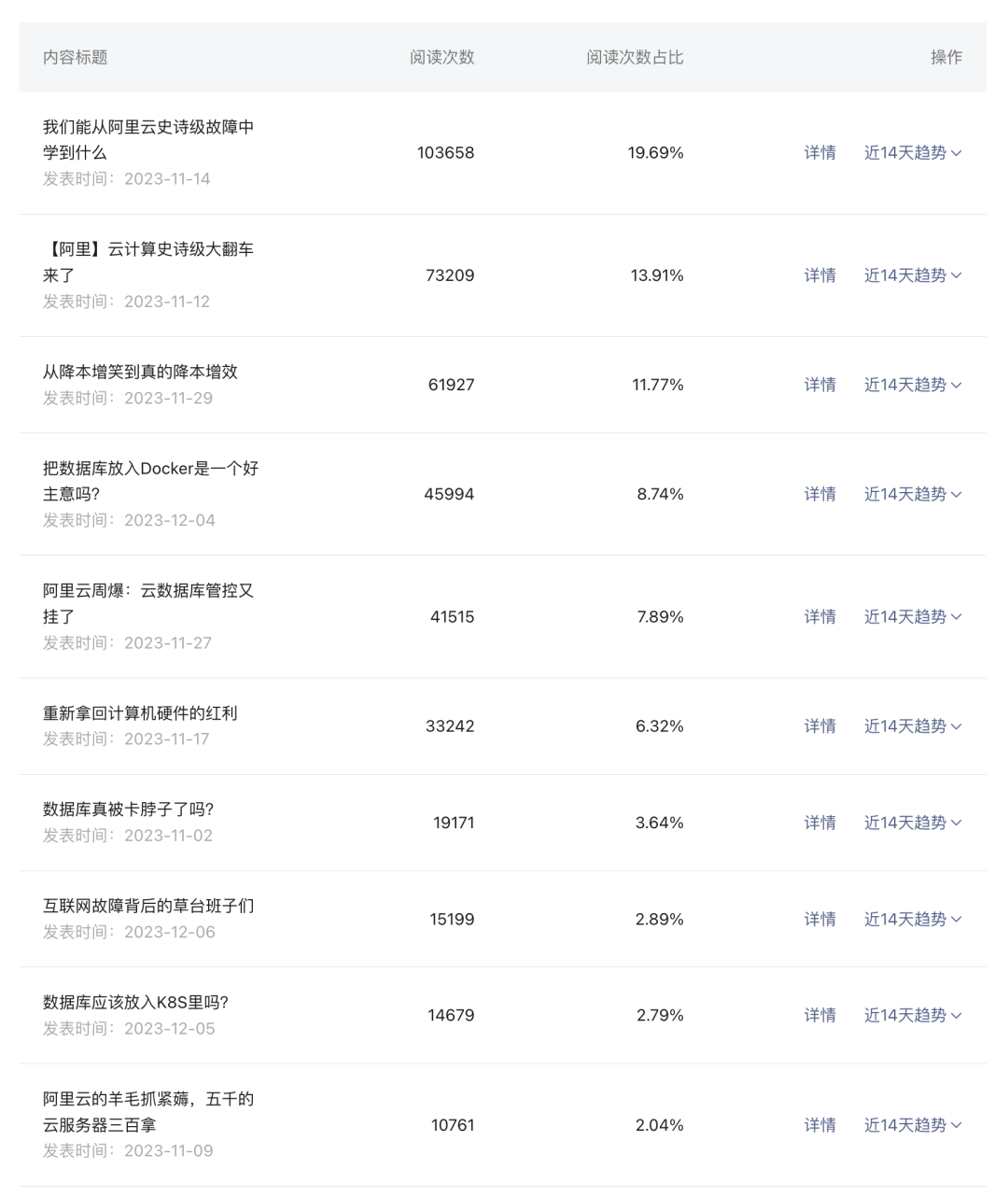This screenshot has height=1197, width=1008.
Task: View 详情 of 重新拿回计算机硬件的红利
Action: click(x=819, y=726)
